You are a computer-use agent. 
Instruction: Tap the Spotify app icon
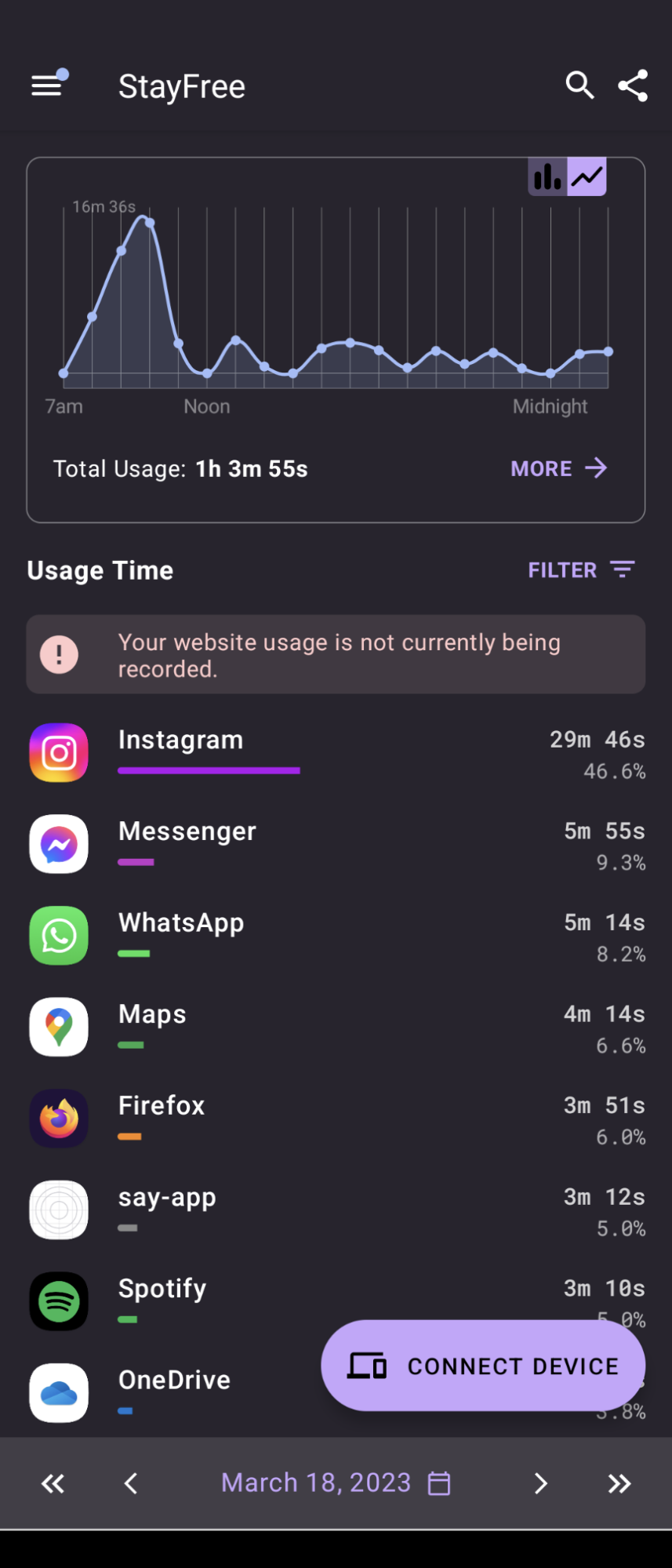tap(58, 1301)
